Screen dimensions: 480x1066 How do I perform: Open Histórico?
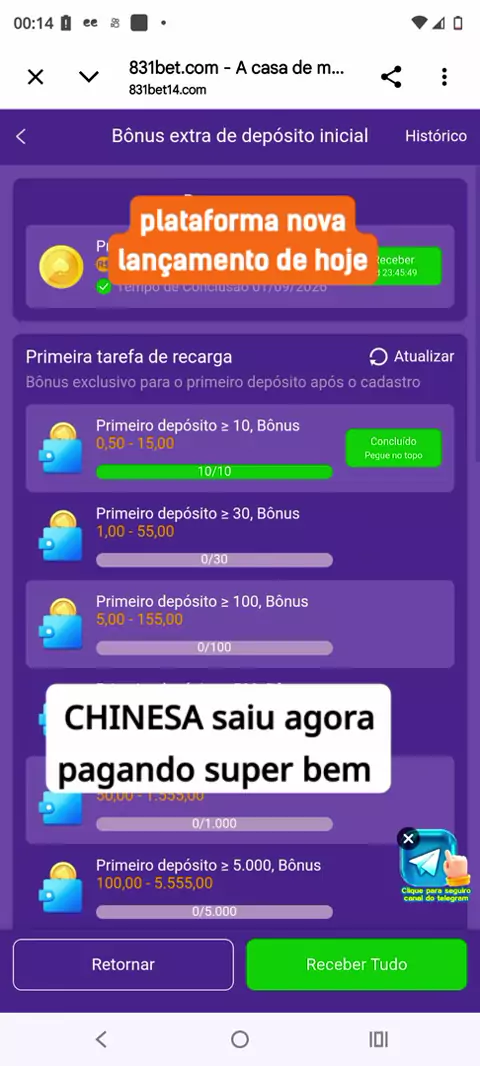coord(436,136)
